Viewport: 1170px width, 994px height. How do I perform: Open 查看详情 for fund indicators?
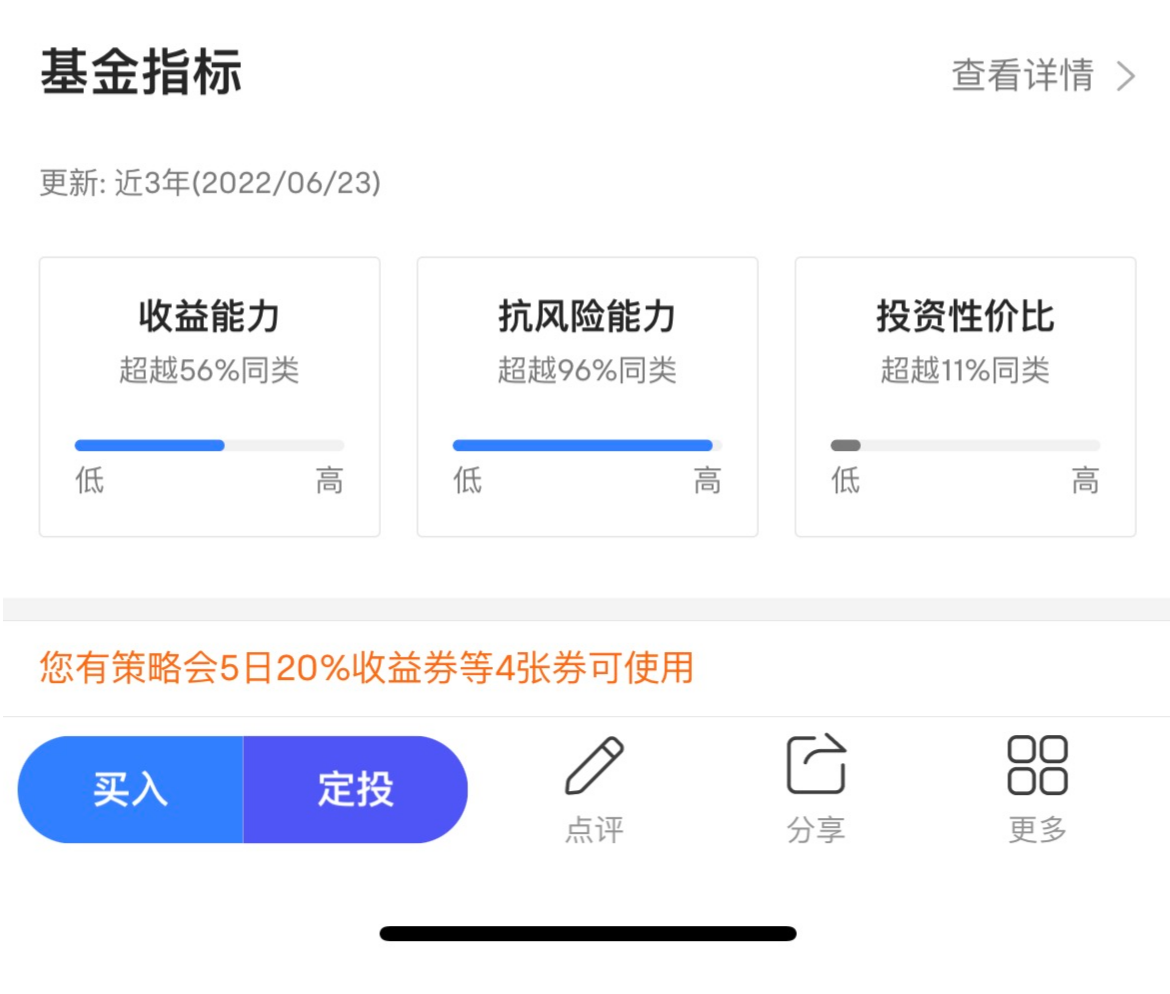[1042, 76]
